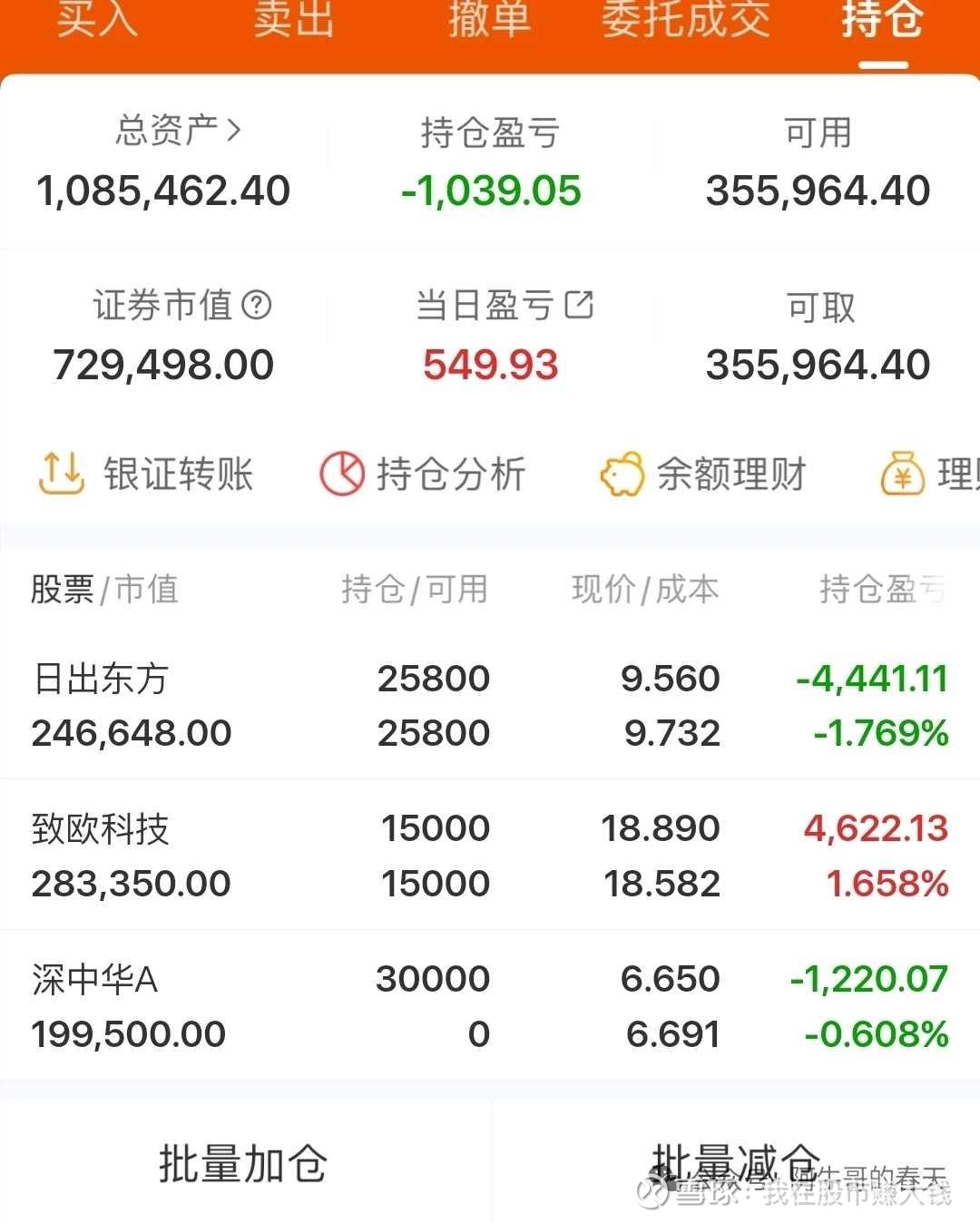980x1223 pixels.
Task: Go to the 委托成交 tab
Action: click(x=686, y=20)
